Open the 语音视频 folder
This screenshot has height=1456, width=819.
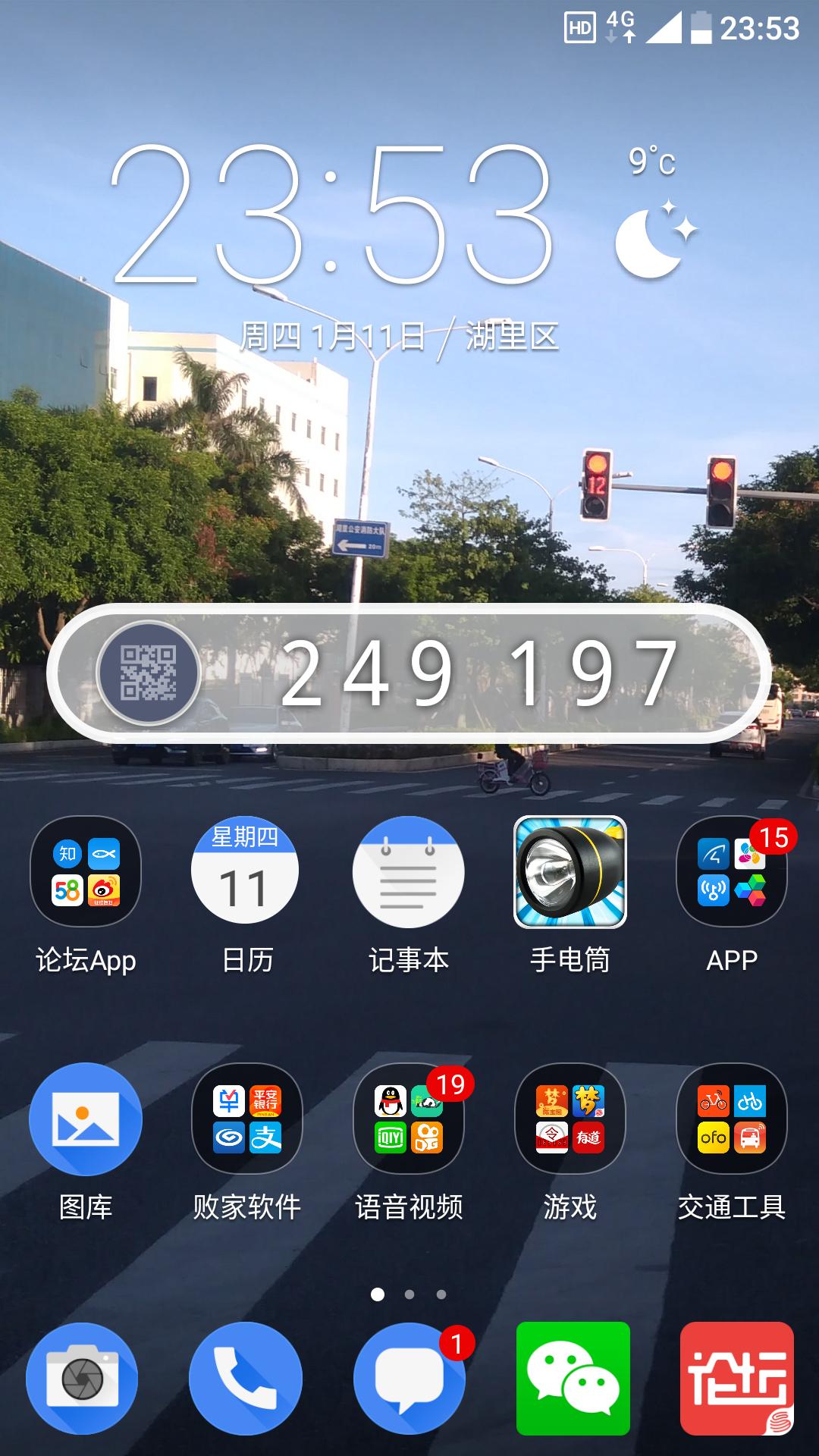(409, 1119)
